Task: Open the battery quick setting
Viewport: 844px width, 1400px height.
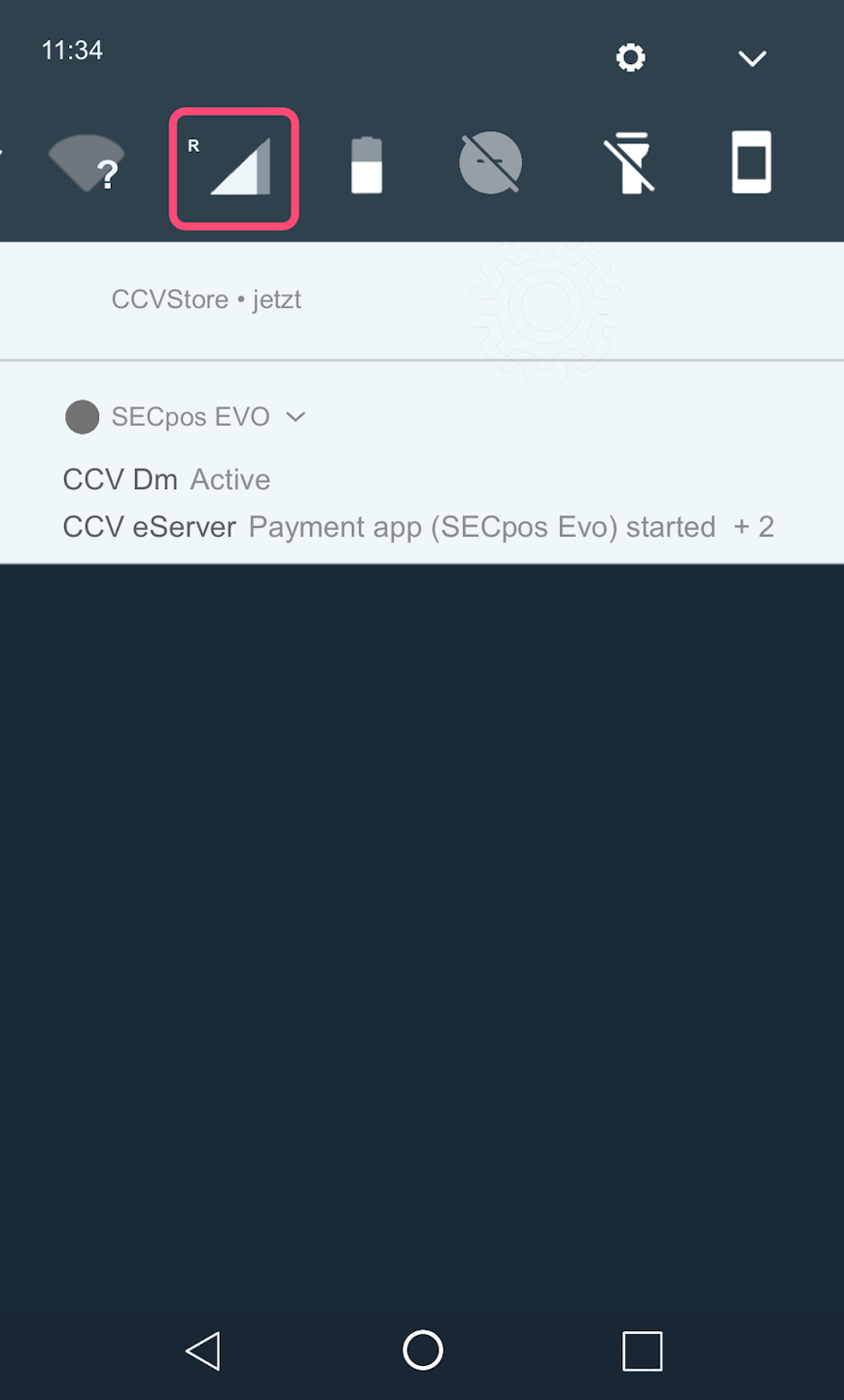Action: [x=367, y=164]
